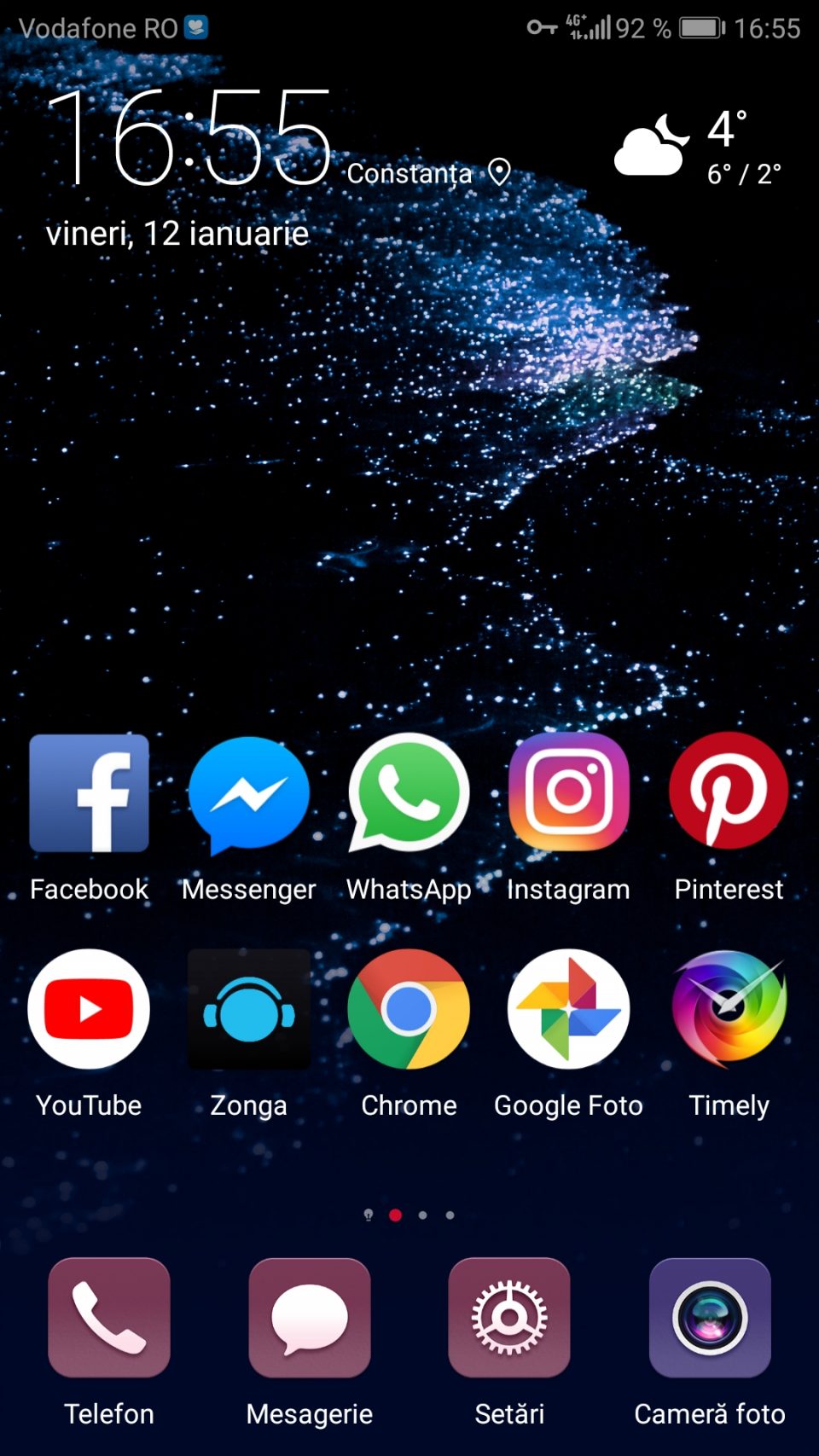Image resolution: width=819 pixels, height=1456 pixels.
Task: Launch Messenger
Action: tap(248, 793)
